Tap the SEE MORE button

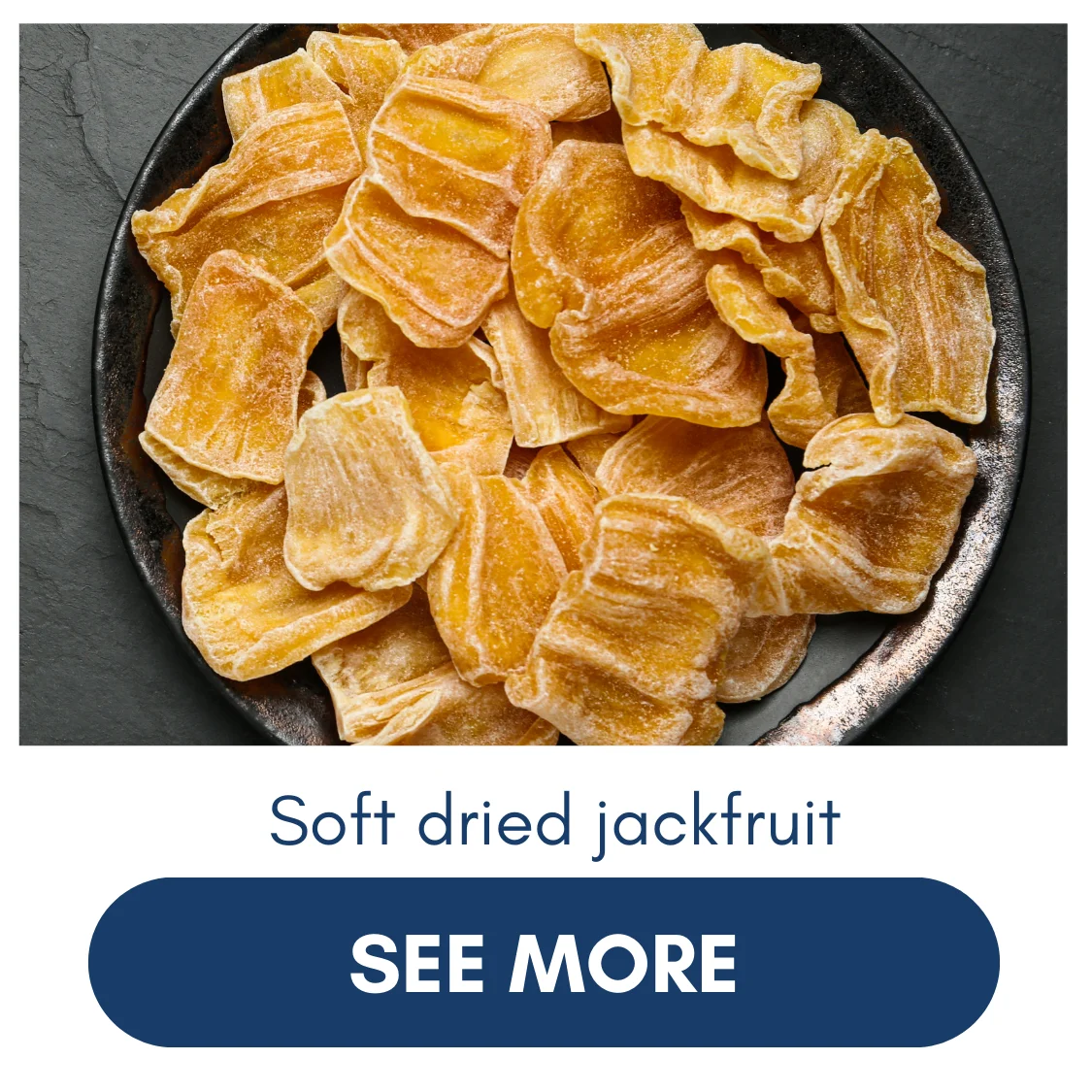coord(544,962)
